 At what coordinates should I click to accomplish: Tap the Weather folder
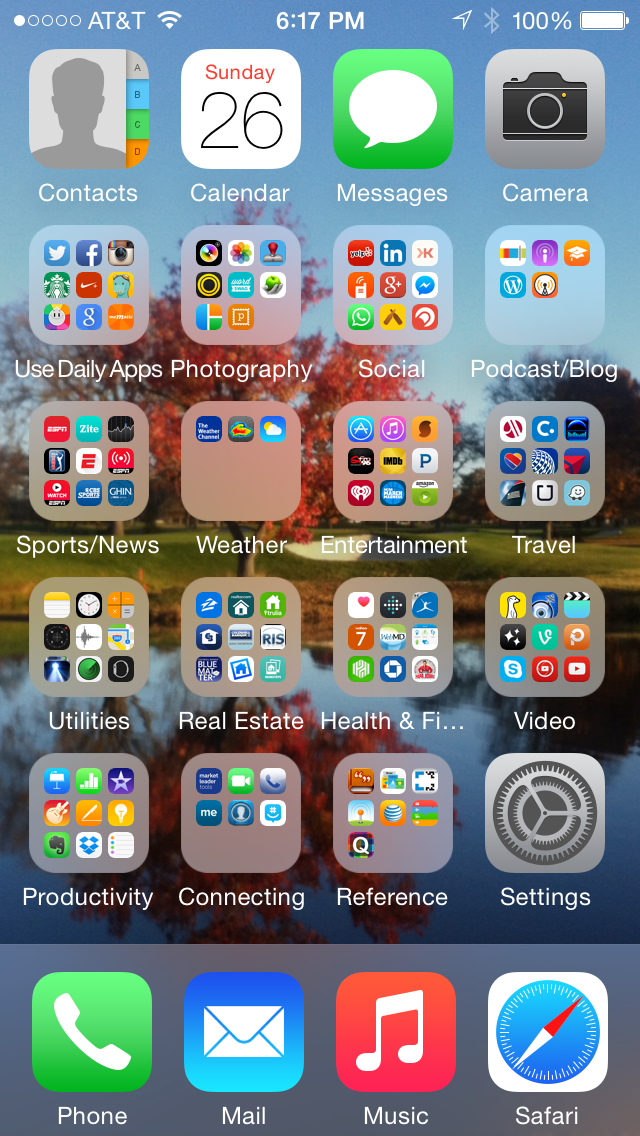coord(241,462)
